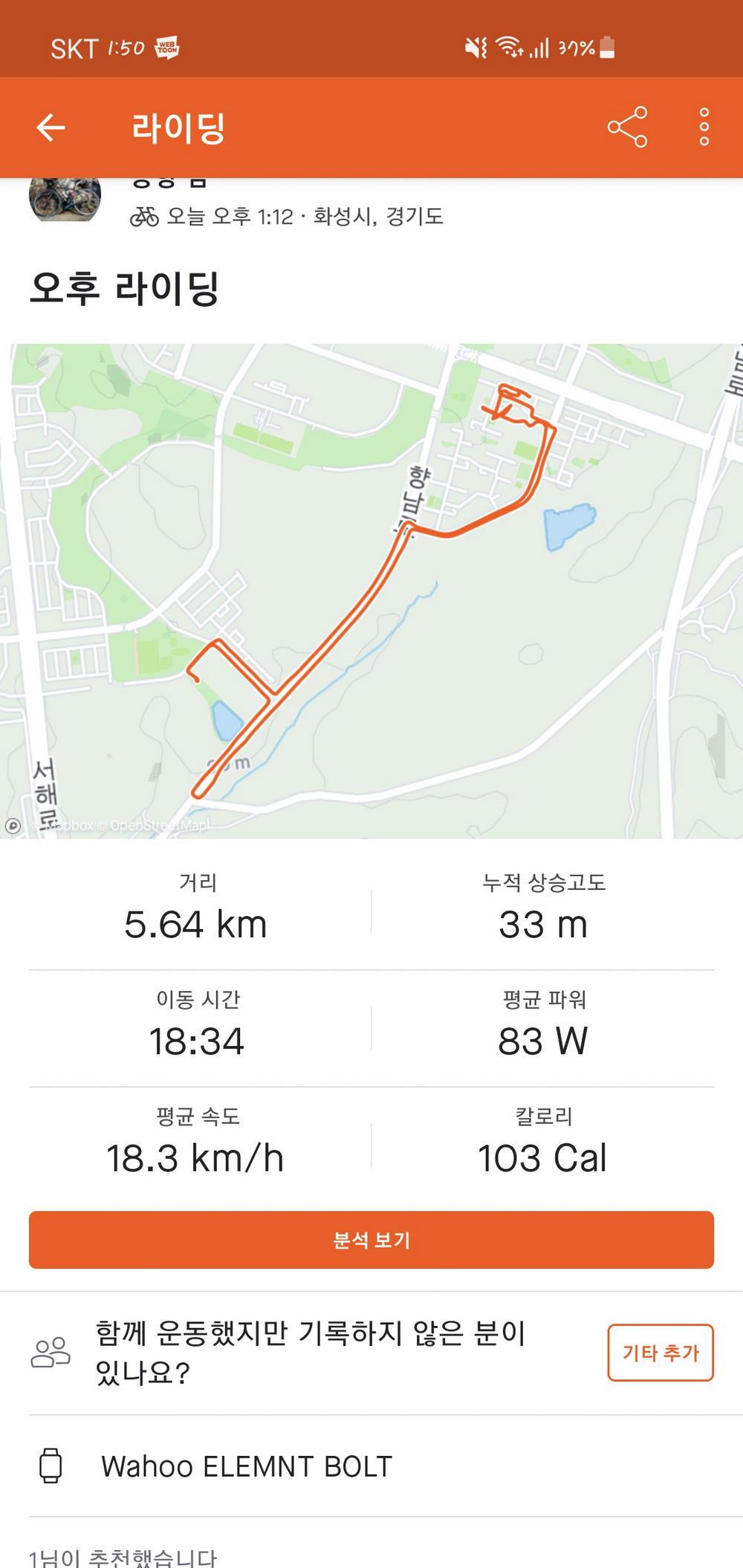This screenshot has width=743, height=1568.
Task: Share this ride activity
Action: (x=627, y=128)
